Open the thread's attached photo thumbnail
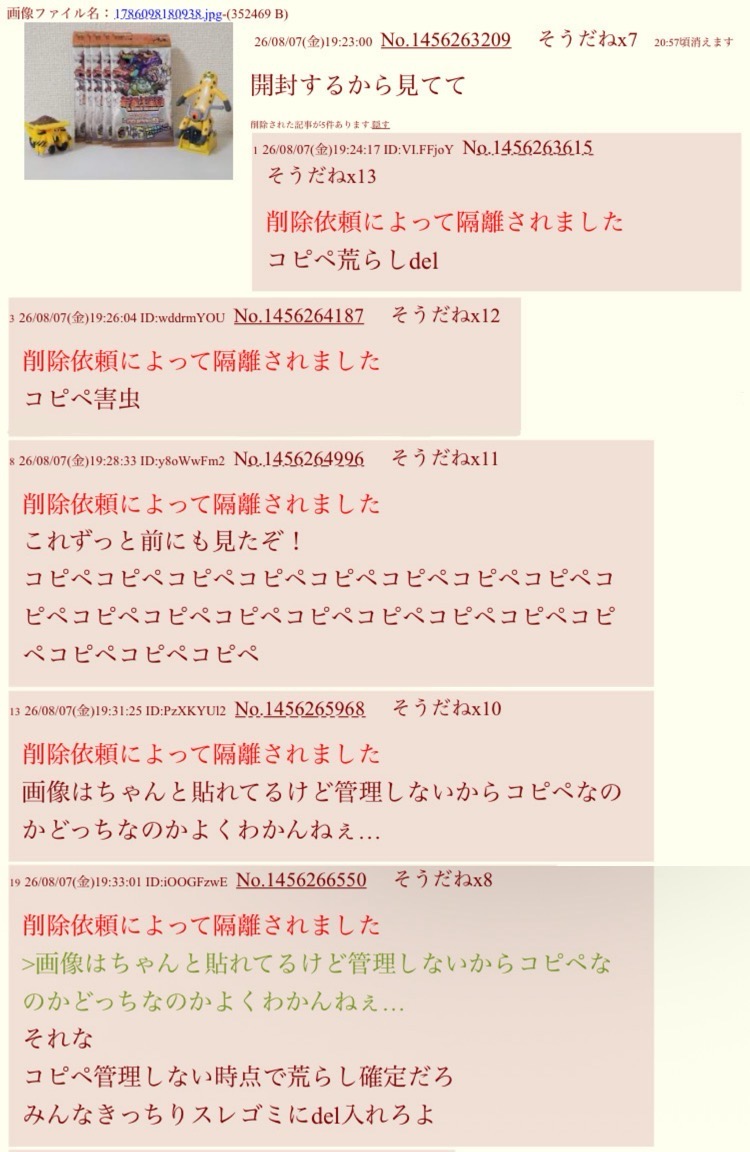The image size is (750, 1152). point(129,101)
